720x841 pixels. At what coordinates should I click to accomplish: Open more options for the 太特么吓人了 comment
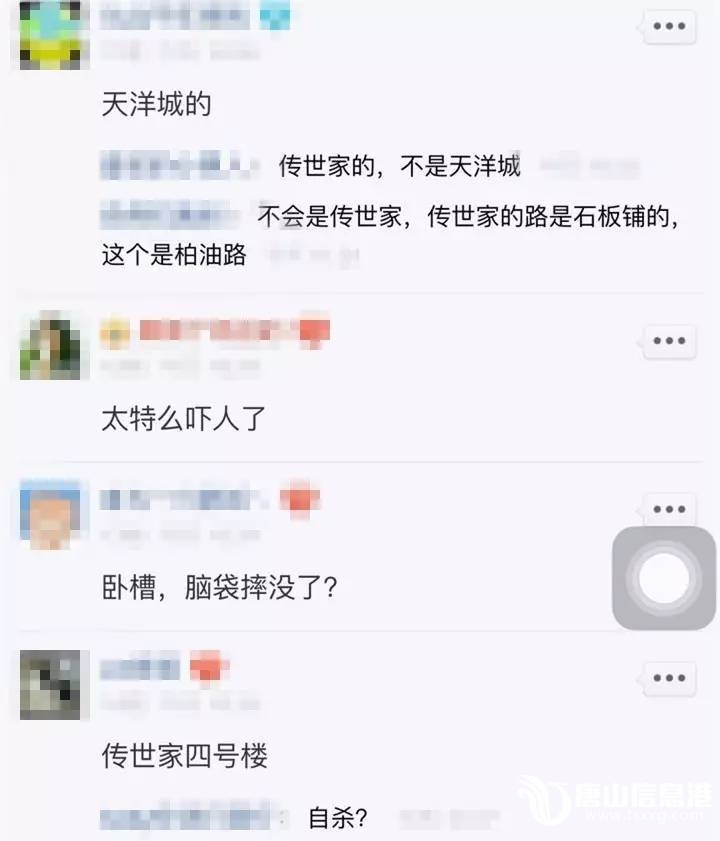pos(669,341)
